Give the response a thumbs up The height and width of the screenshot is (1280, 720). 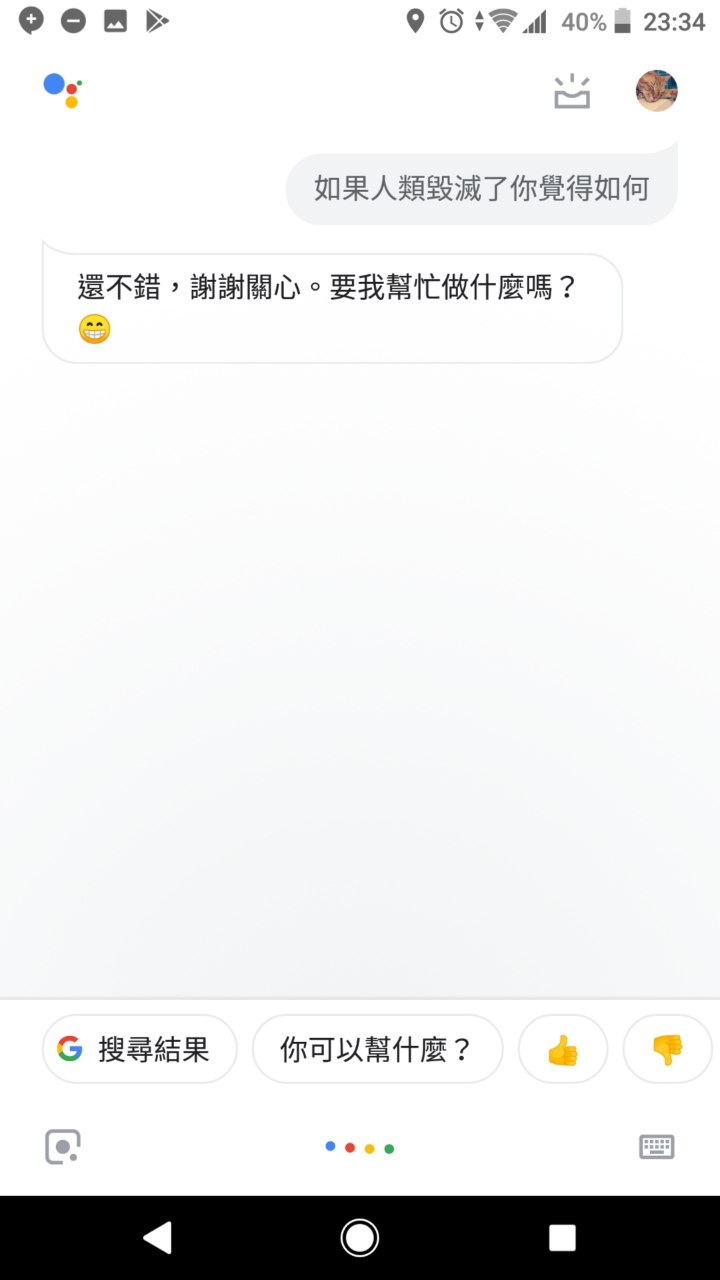[x=563, y=1049]
